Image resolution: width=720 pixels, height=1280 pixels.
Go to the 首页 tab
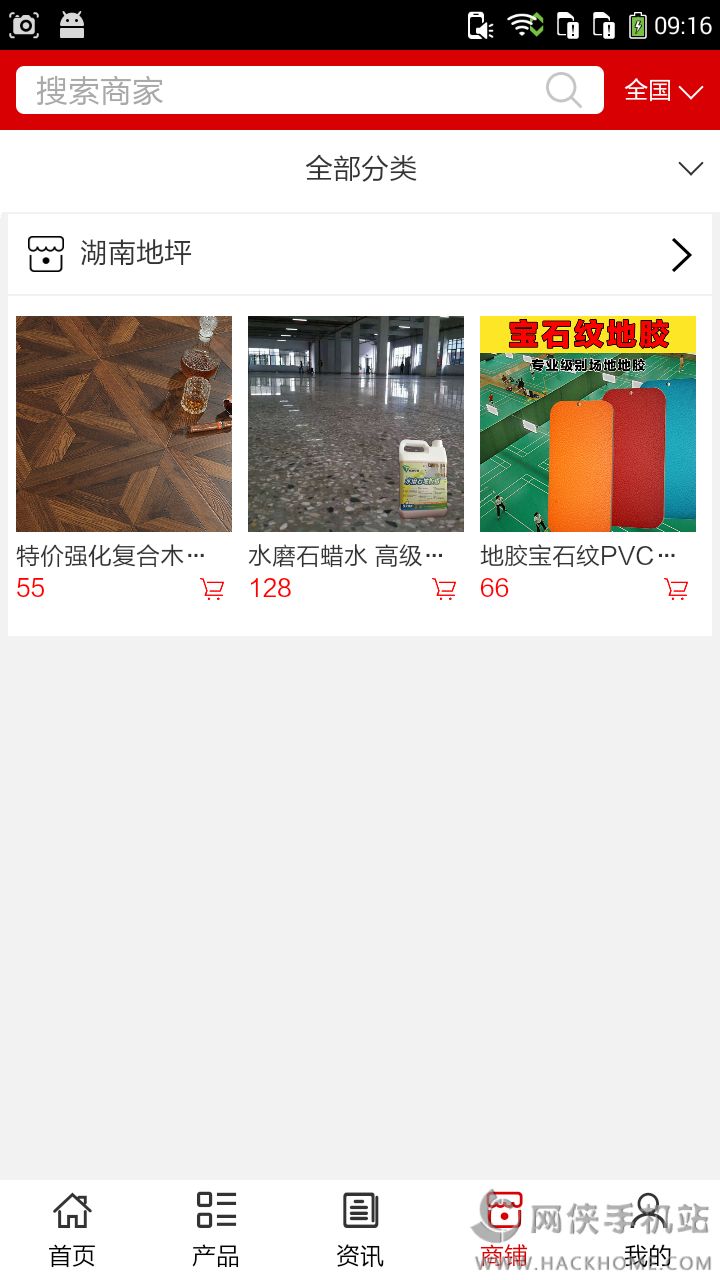pyautogui.click(x=72, y=1230)
